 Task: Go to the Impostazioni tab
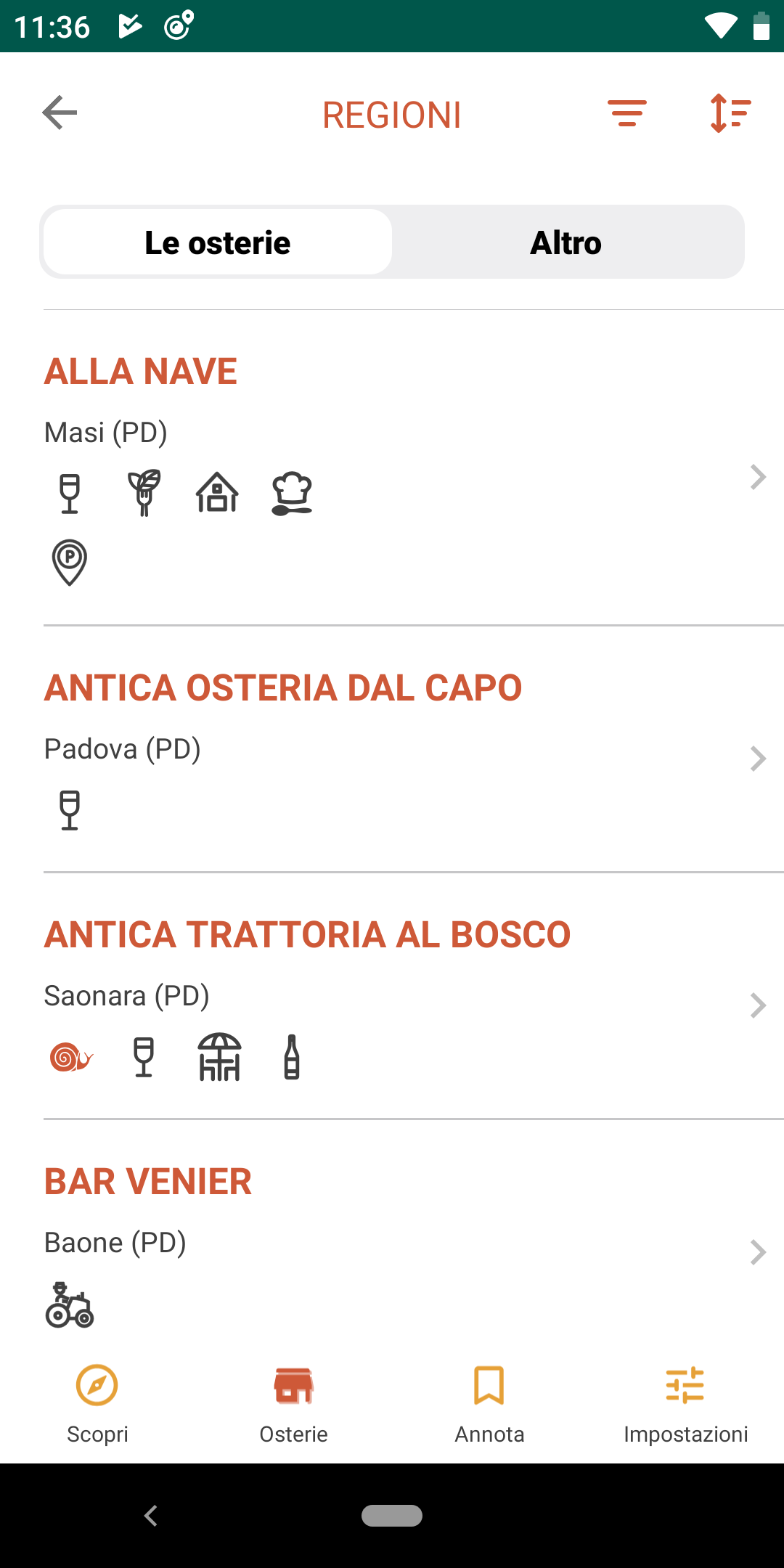(x=685, y=1405)
